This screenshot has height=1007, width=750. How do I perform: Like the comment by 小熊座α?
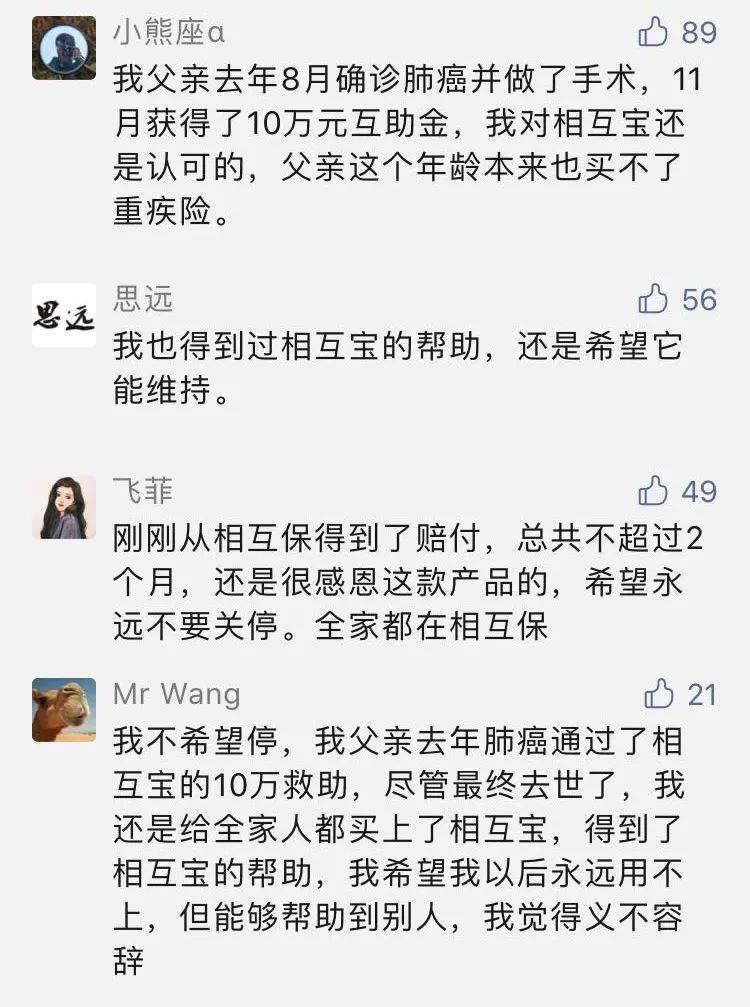654,33
